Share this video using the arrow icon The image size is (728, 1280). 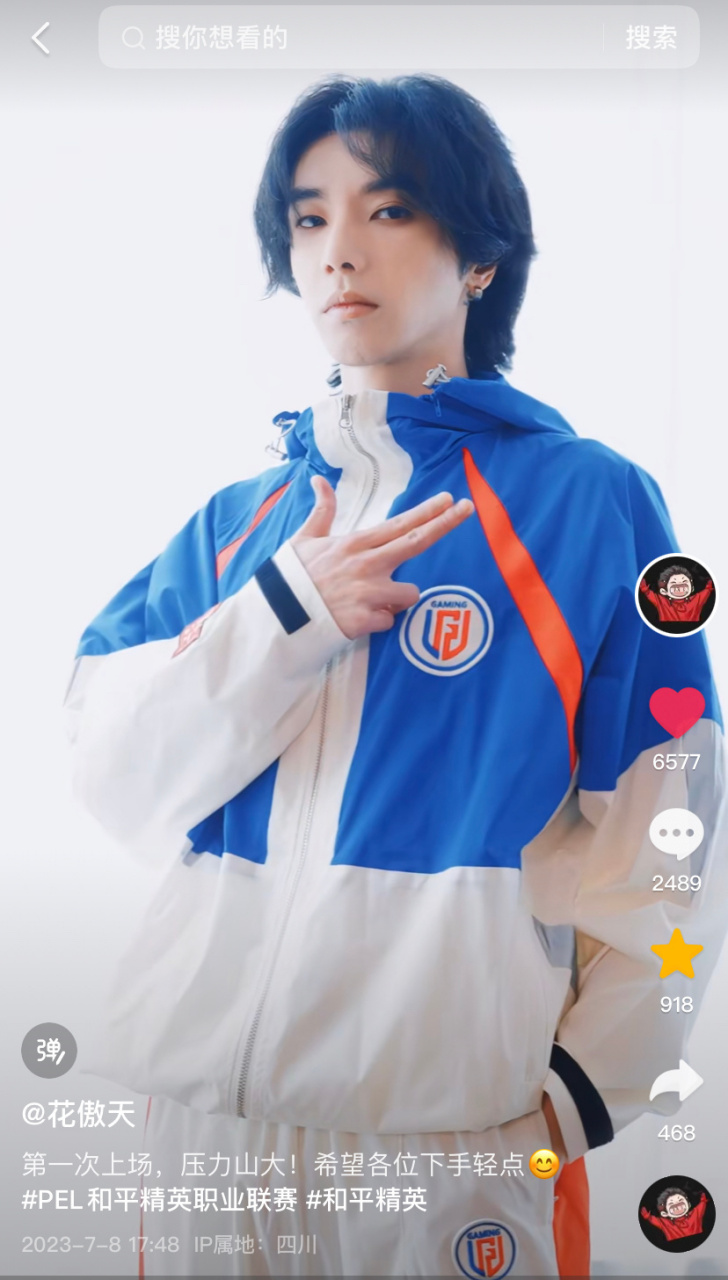(x=676, y=1084)
